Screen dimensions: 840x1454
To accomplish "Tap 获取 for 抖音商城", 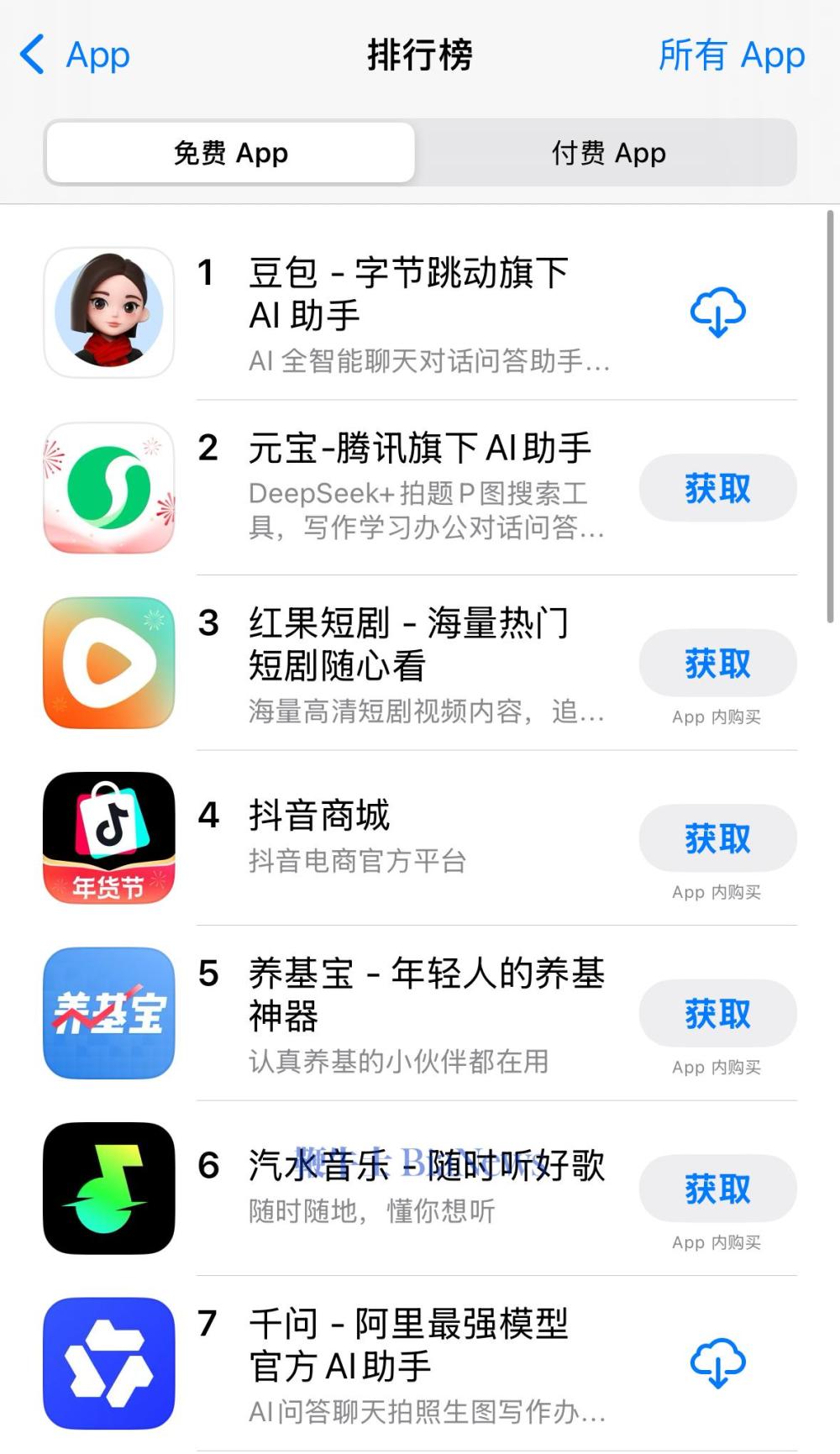I will click(x=717, y=838).
